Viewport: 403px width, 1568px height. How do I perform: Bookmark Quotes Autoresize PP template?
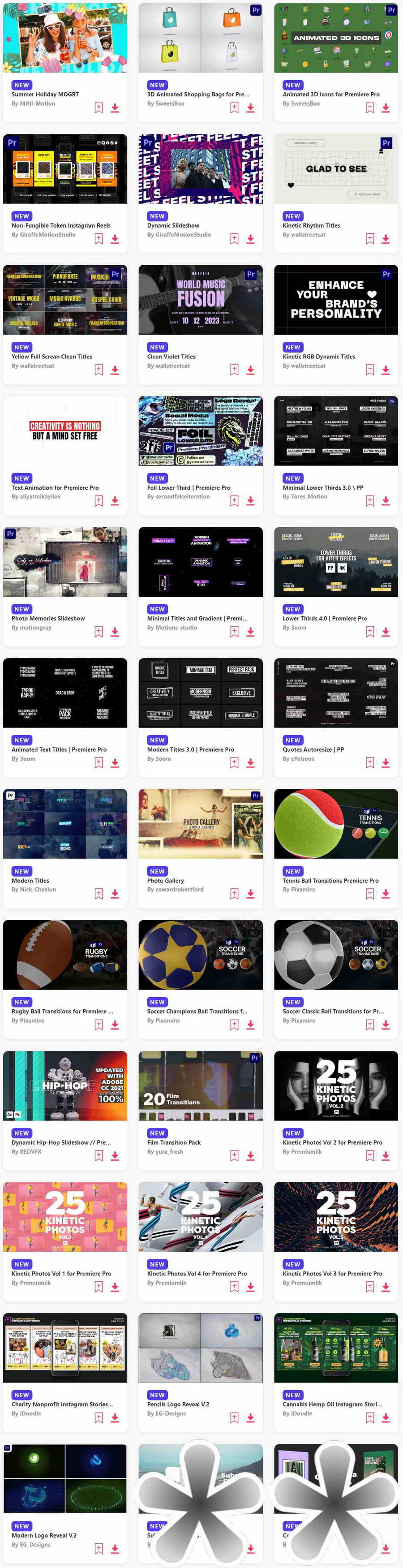(369, 762)
